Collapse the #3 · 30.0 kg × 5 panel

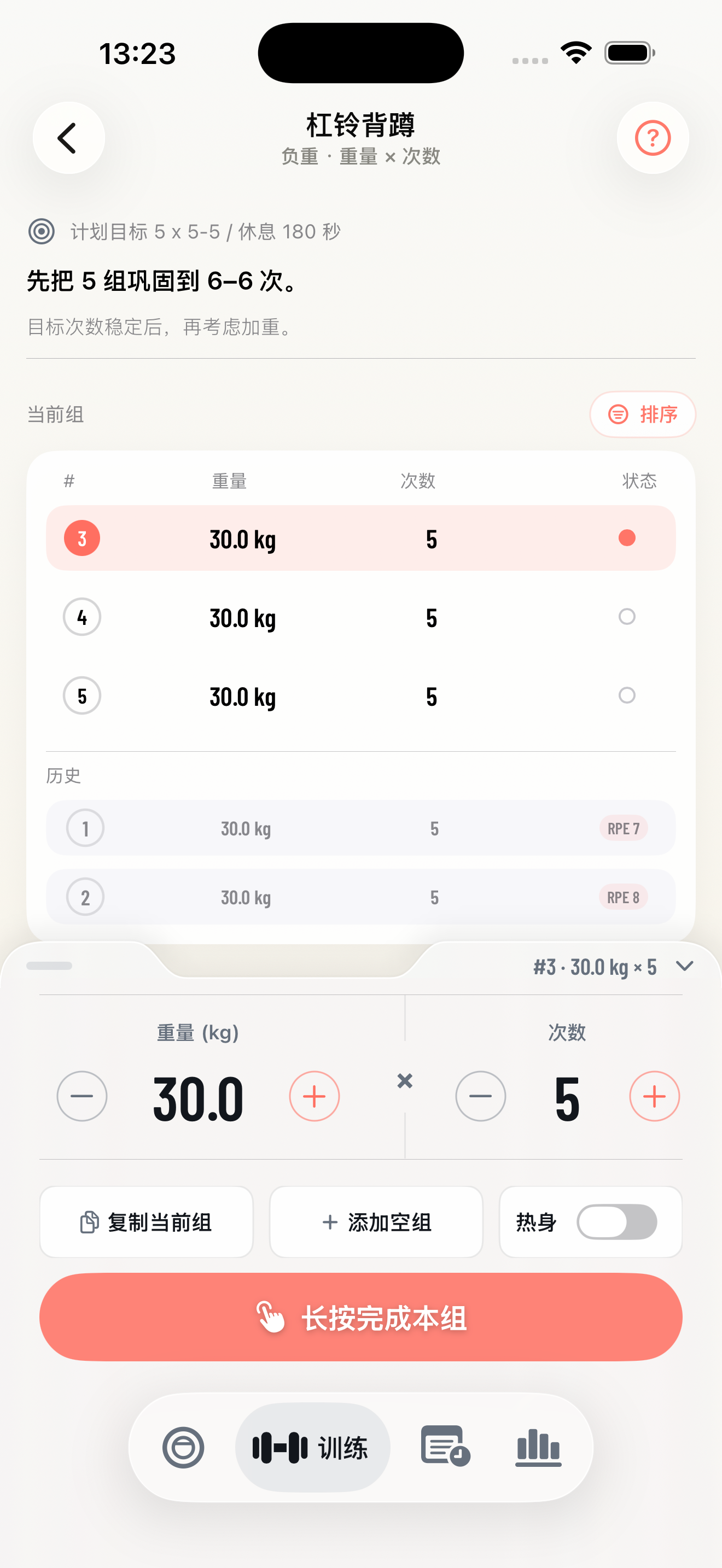coord(684,966)
